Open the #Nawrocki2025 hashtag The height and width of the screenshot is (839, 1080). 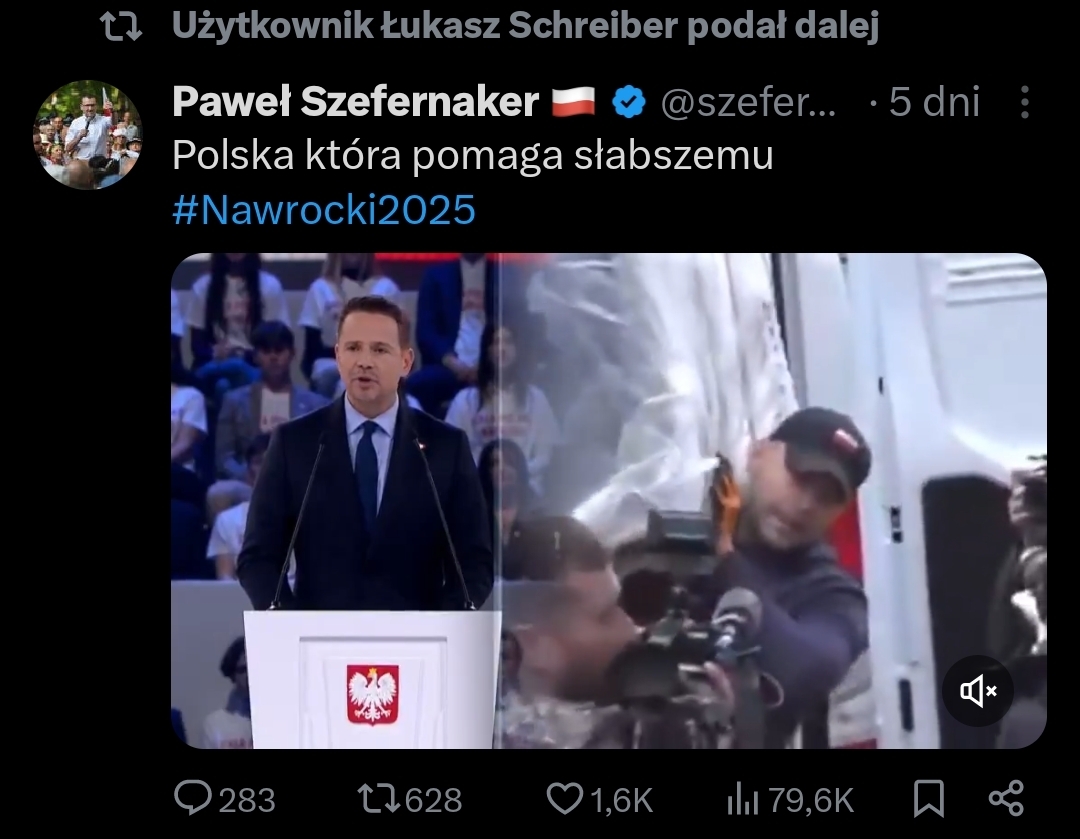[x=324, y=210]
